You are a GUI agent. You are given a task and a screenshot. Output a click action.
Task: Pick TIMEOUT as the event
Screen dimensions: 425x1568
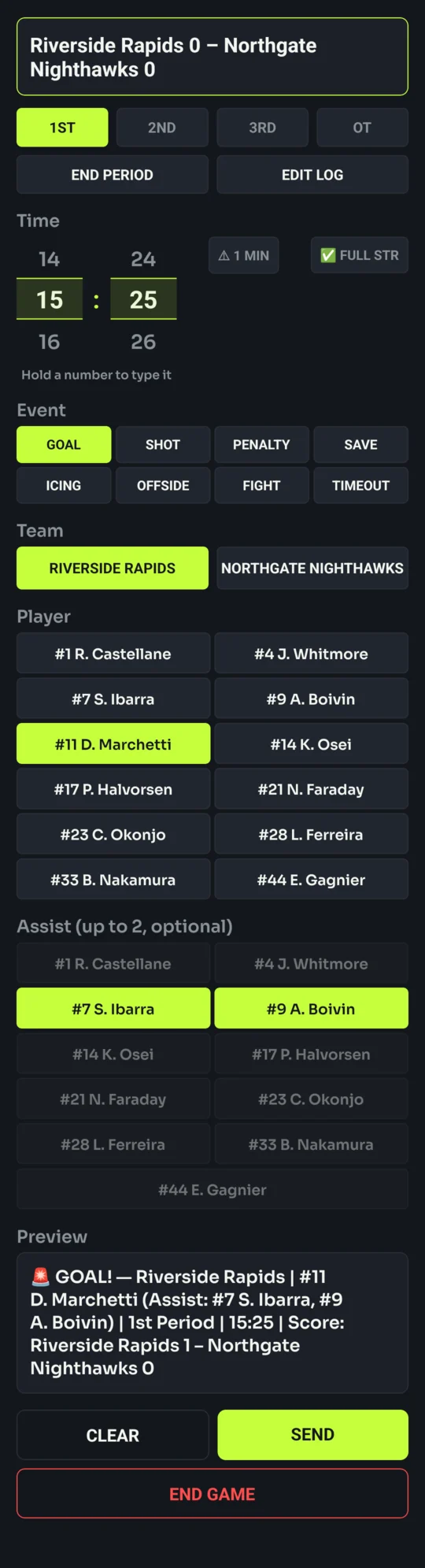tap(361, 486)
